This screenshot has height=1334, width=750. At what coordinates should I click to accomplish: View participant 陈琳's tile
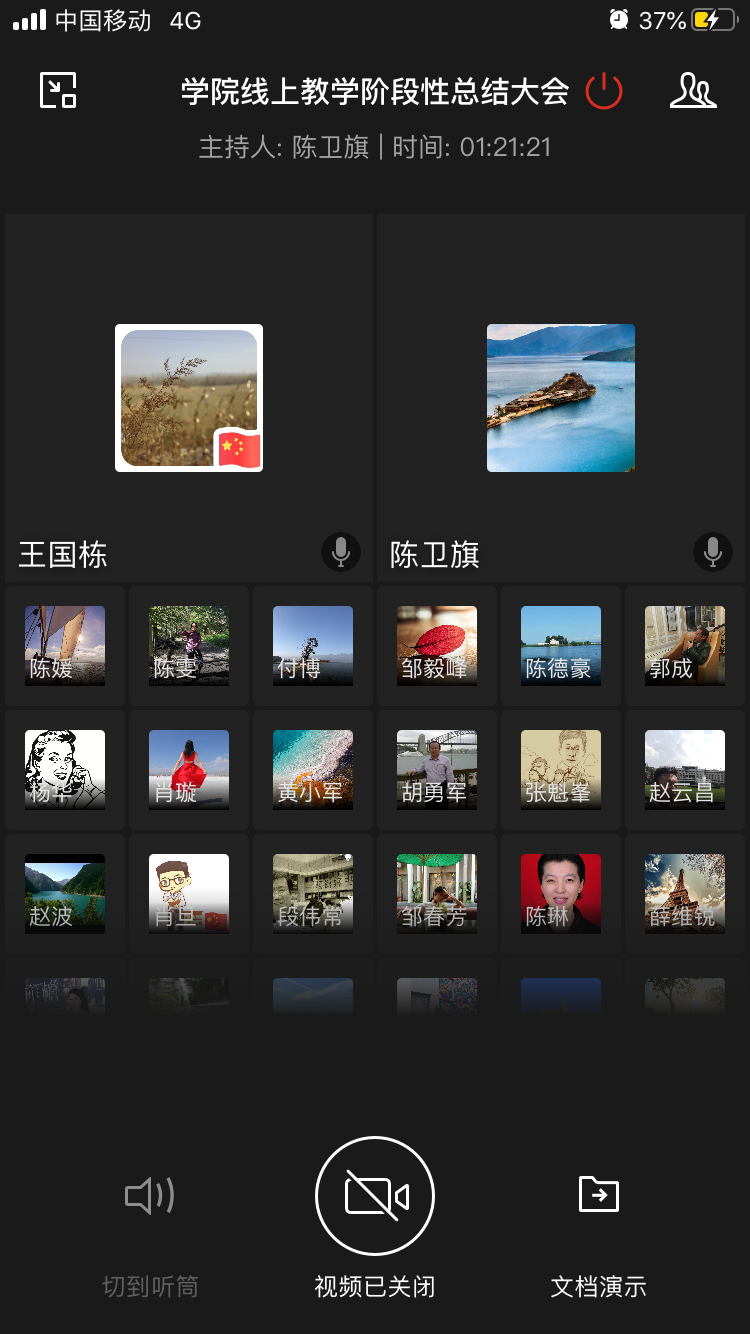coord(561,894)
